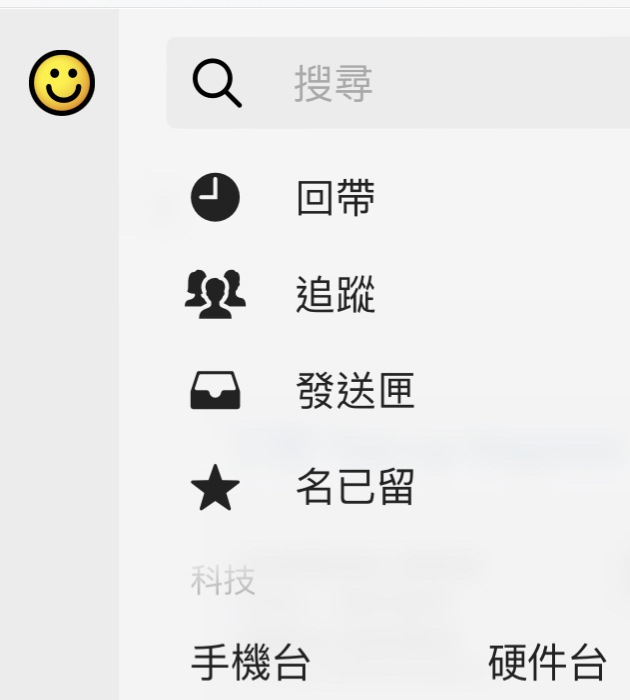Select the 手機台 channel
The image size is (630, 700).
(250, 662)
